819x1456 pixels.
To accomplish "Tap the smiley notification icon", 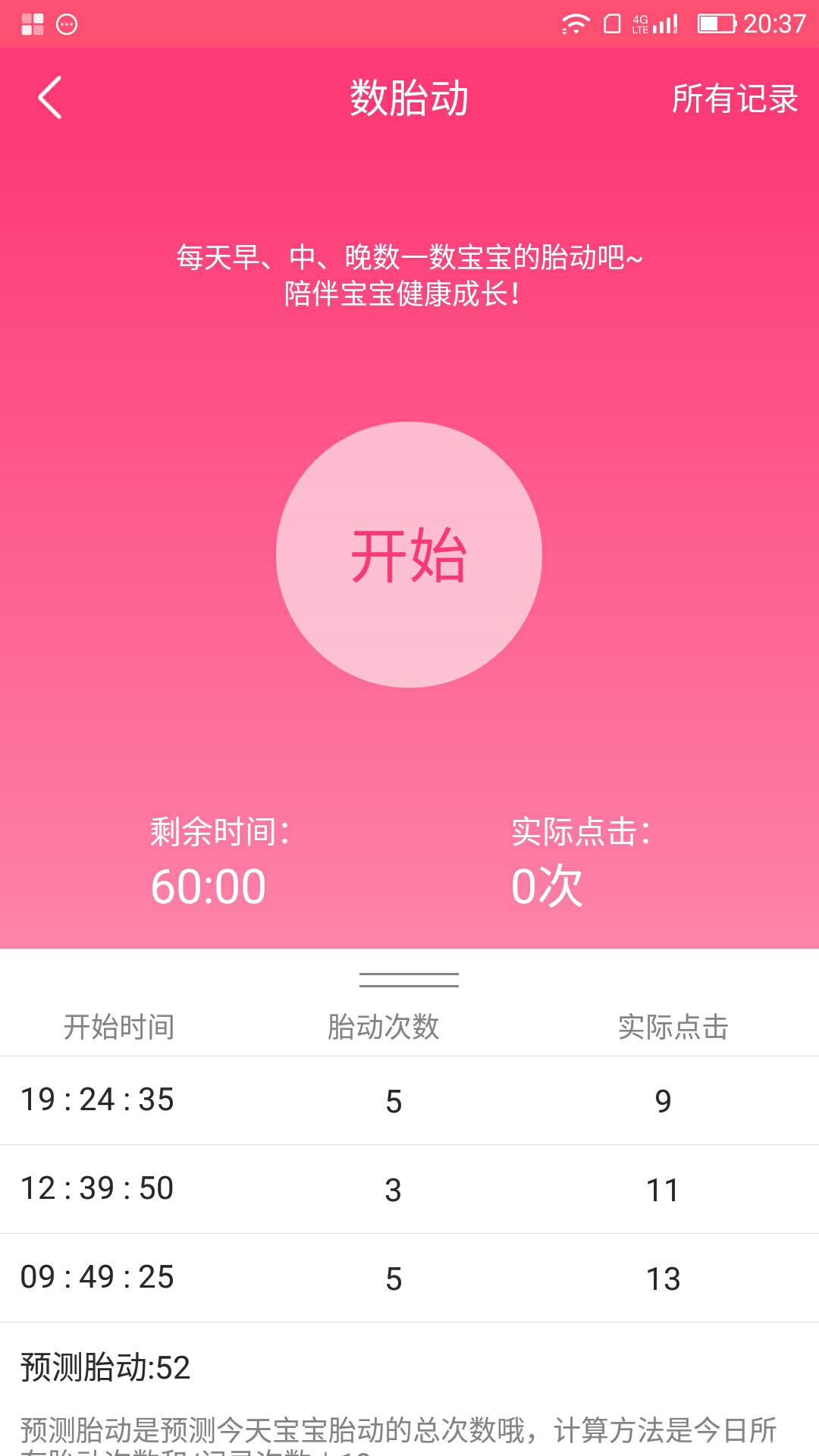I will point(67,23).
